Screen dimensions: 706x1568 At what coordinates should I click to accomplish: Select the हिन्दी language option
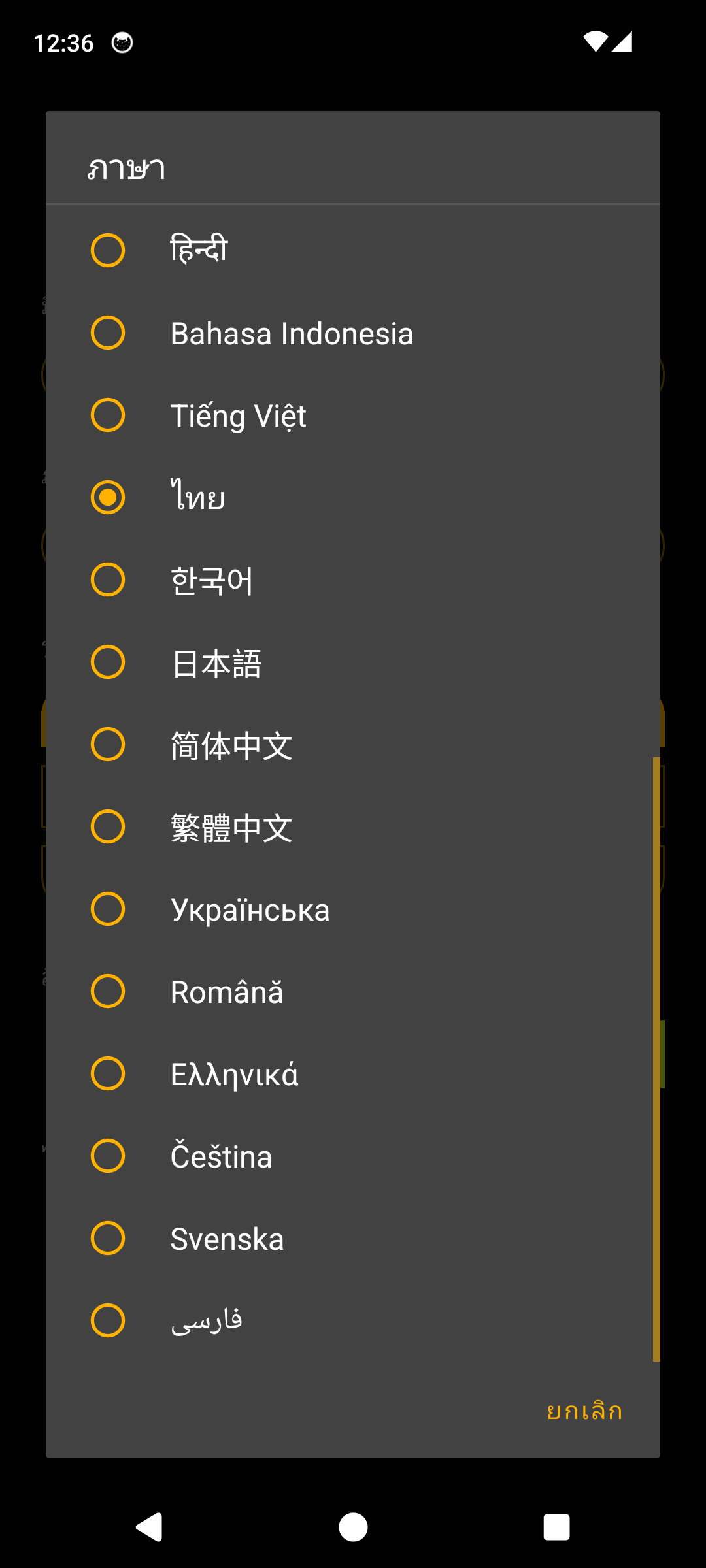pos(353,250)
